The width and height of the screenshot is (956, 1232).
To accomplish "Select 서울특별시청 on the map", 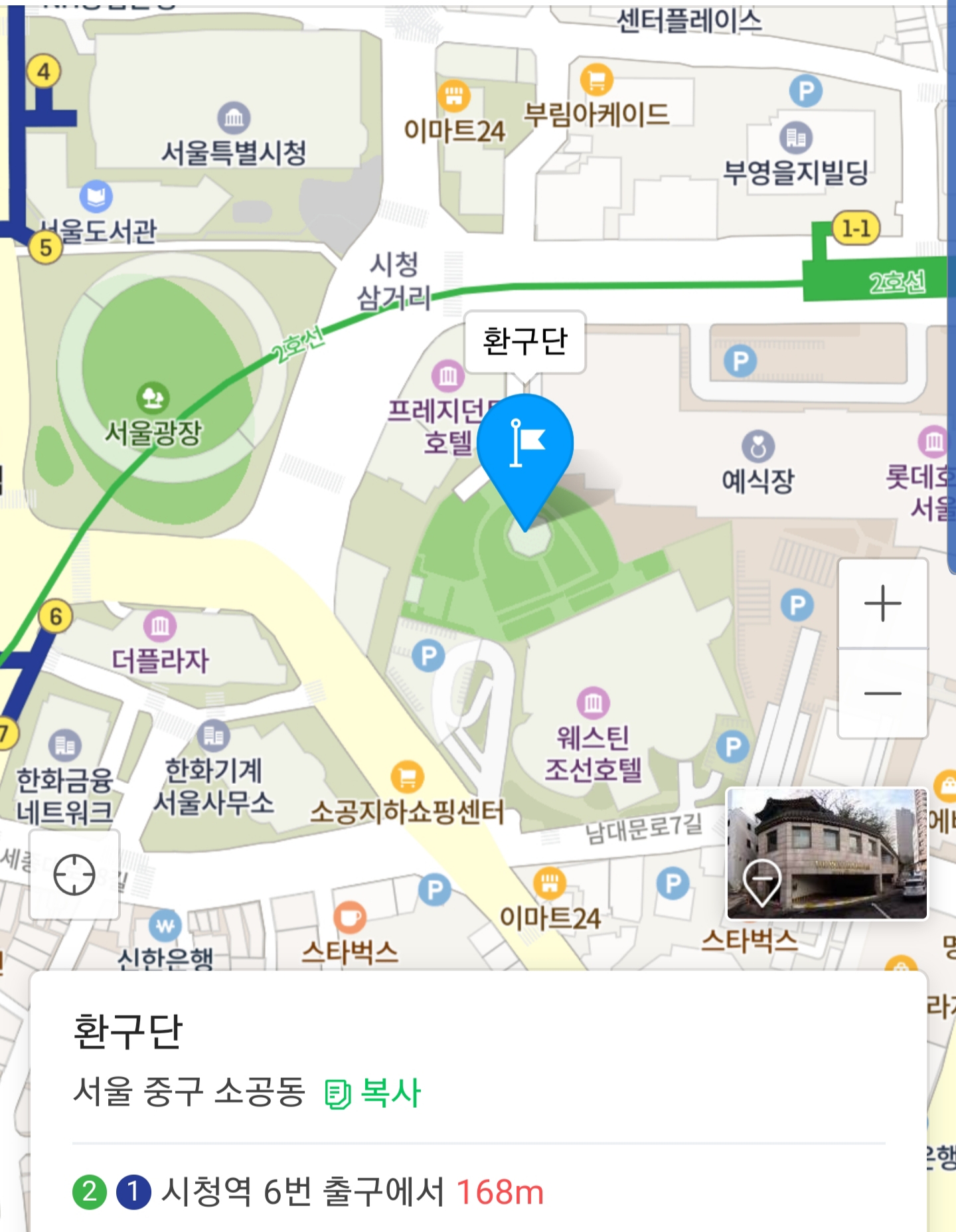I will point(234,119).
